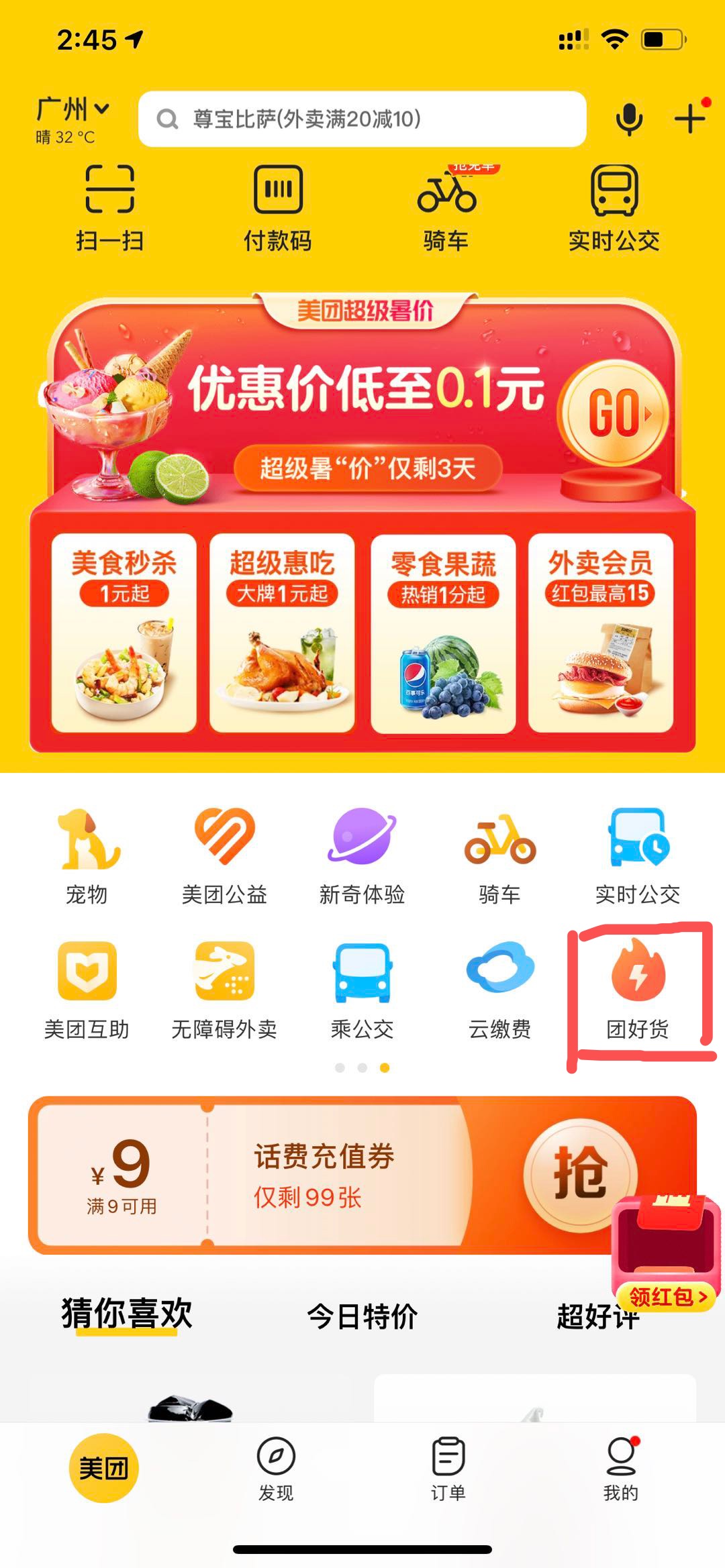Show the 付款码 payment code
Viewport: 725px width, 1568px height.
pos(278,207)
